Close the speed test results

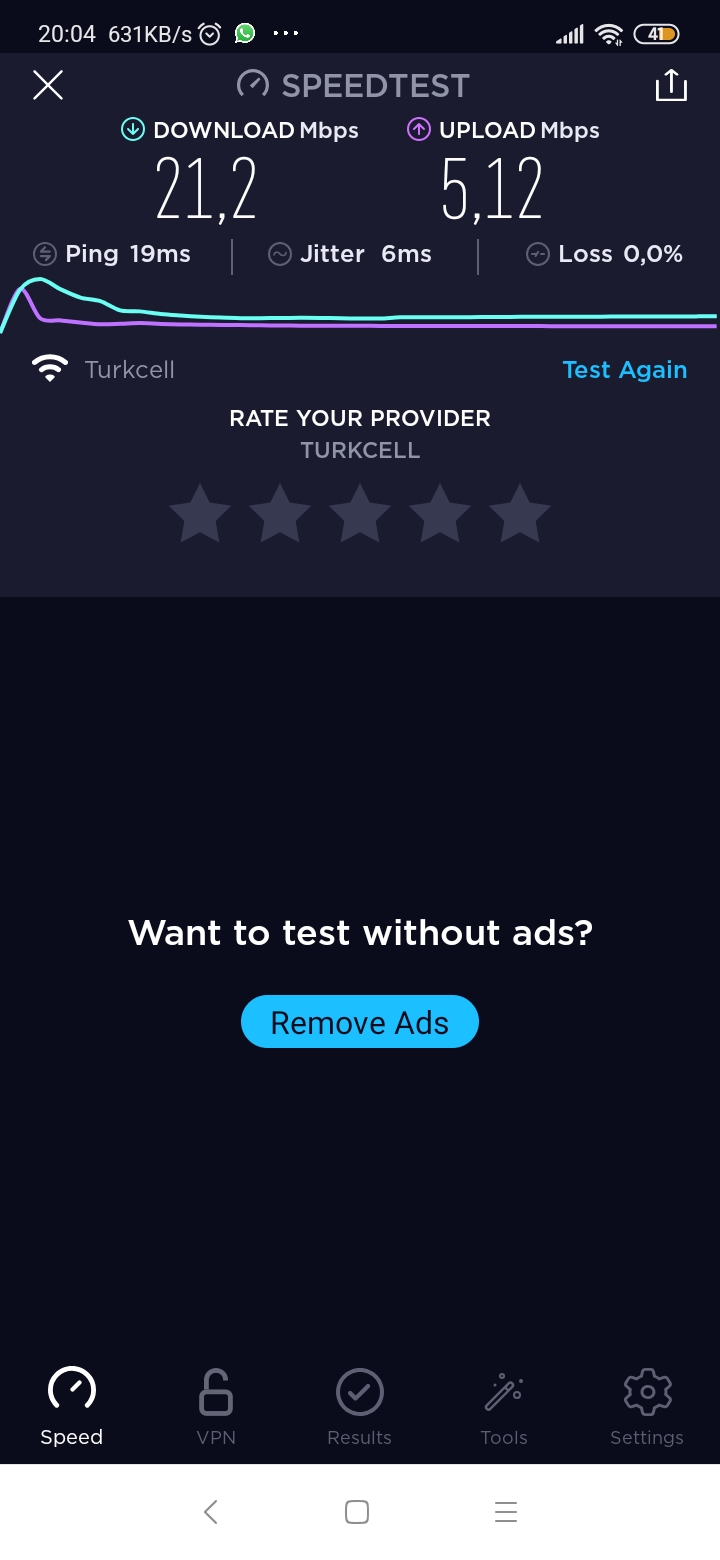point(48,85)
